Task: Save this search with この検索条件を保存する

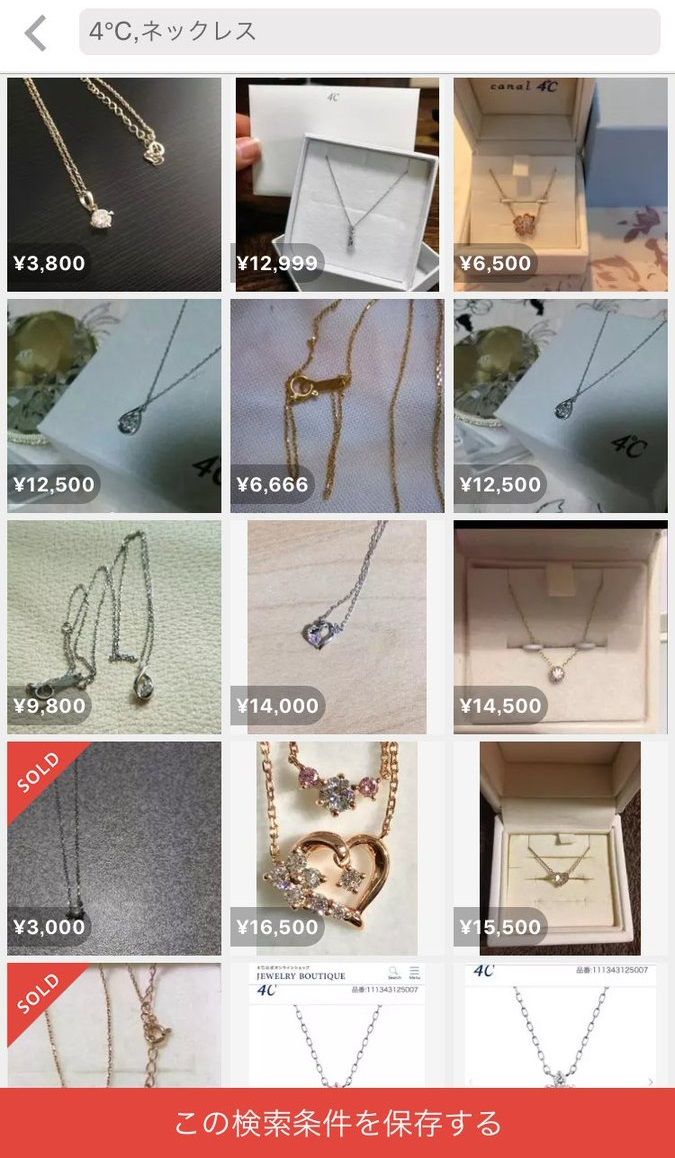Action: (x=337, y=1123)
